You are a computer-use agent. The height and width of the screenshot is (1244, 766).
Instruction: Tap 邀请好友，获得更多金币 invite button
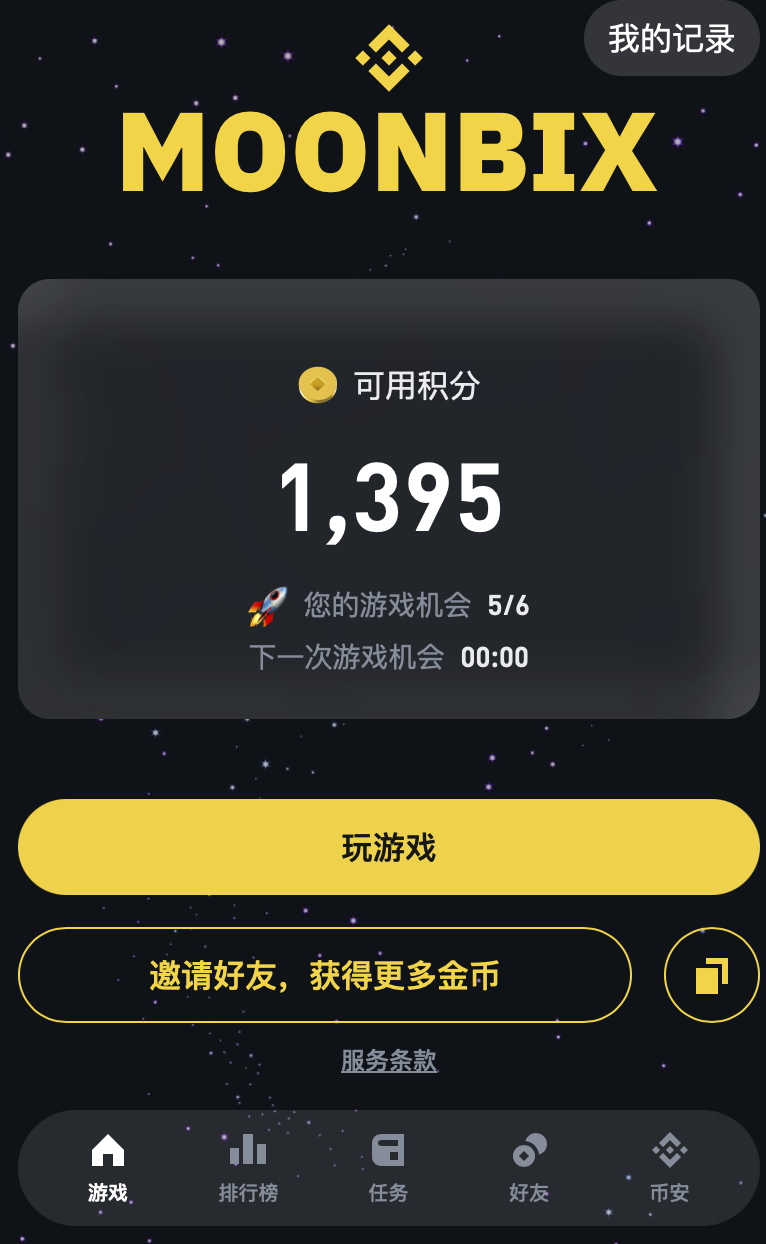325,975
